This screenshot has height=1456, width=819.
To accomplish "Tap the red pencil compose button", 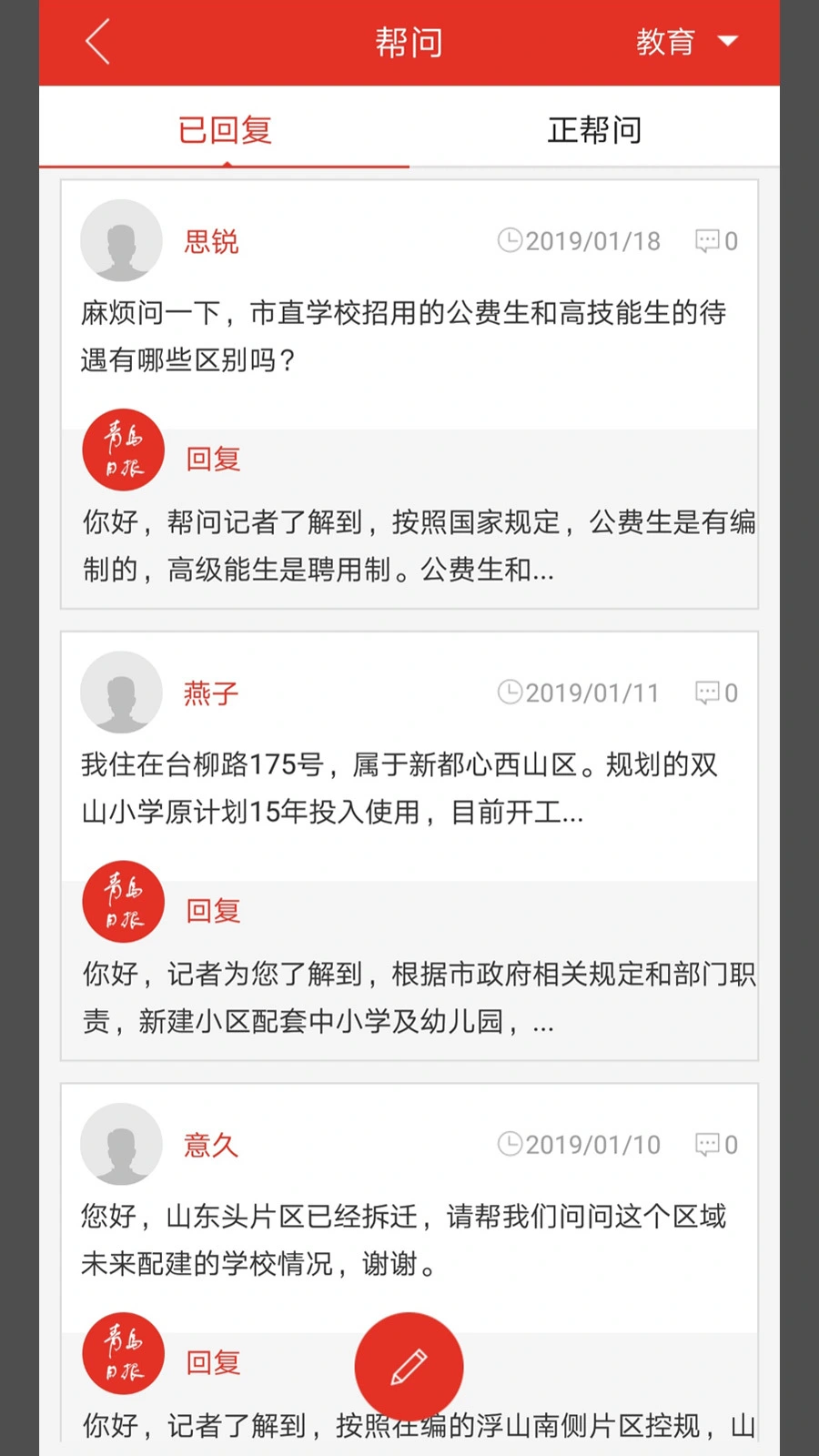I will 409,1365.
